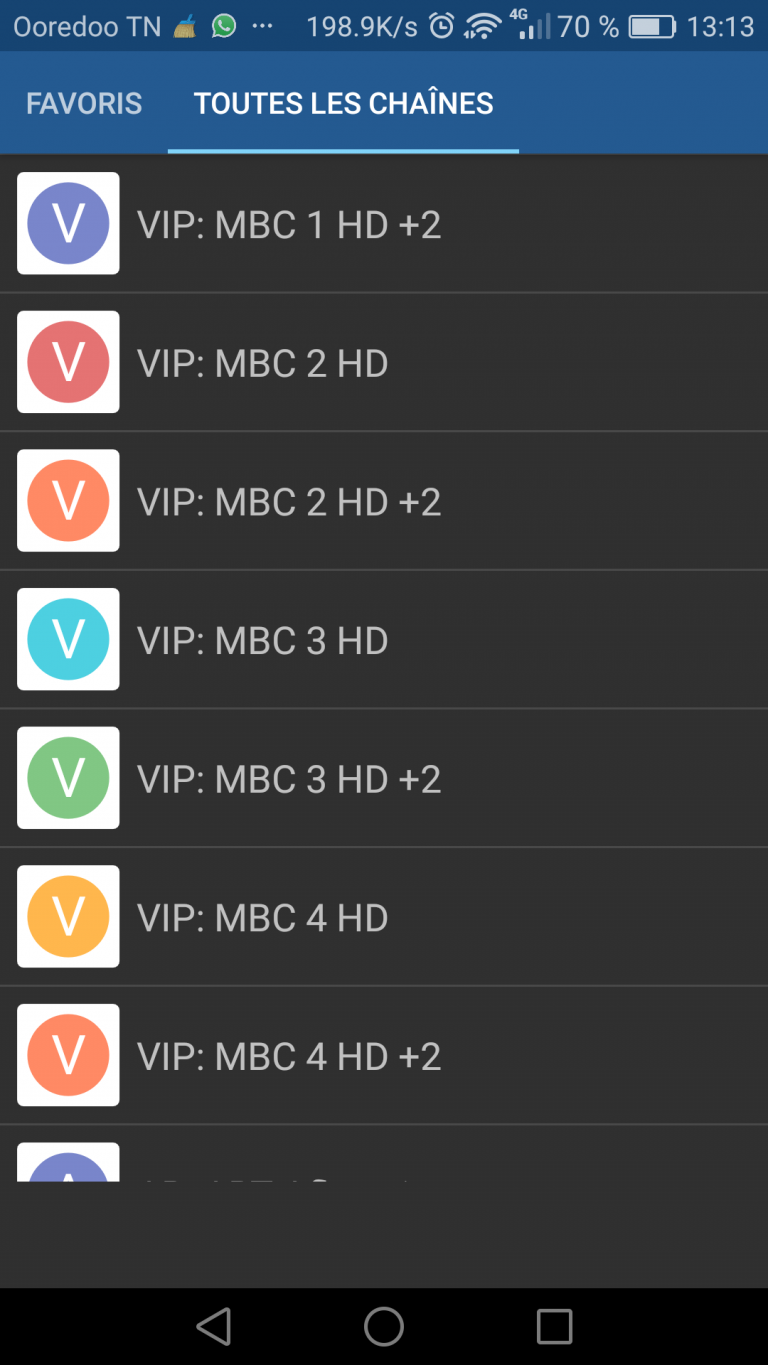The image size is (768, 1365).
Task: Open VIP: MBC 2 HD +2 row
Action: pyautogui.click(x=384, y=501)
